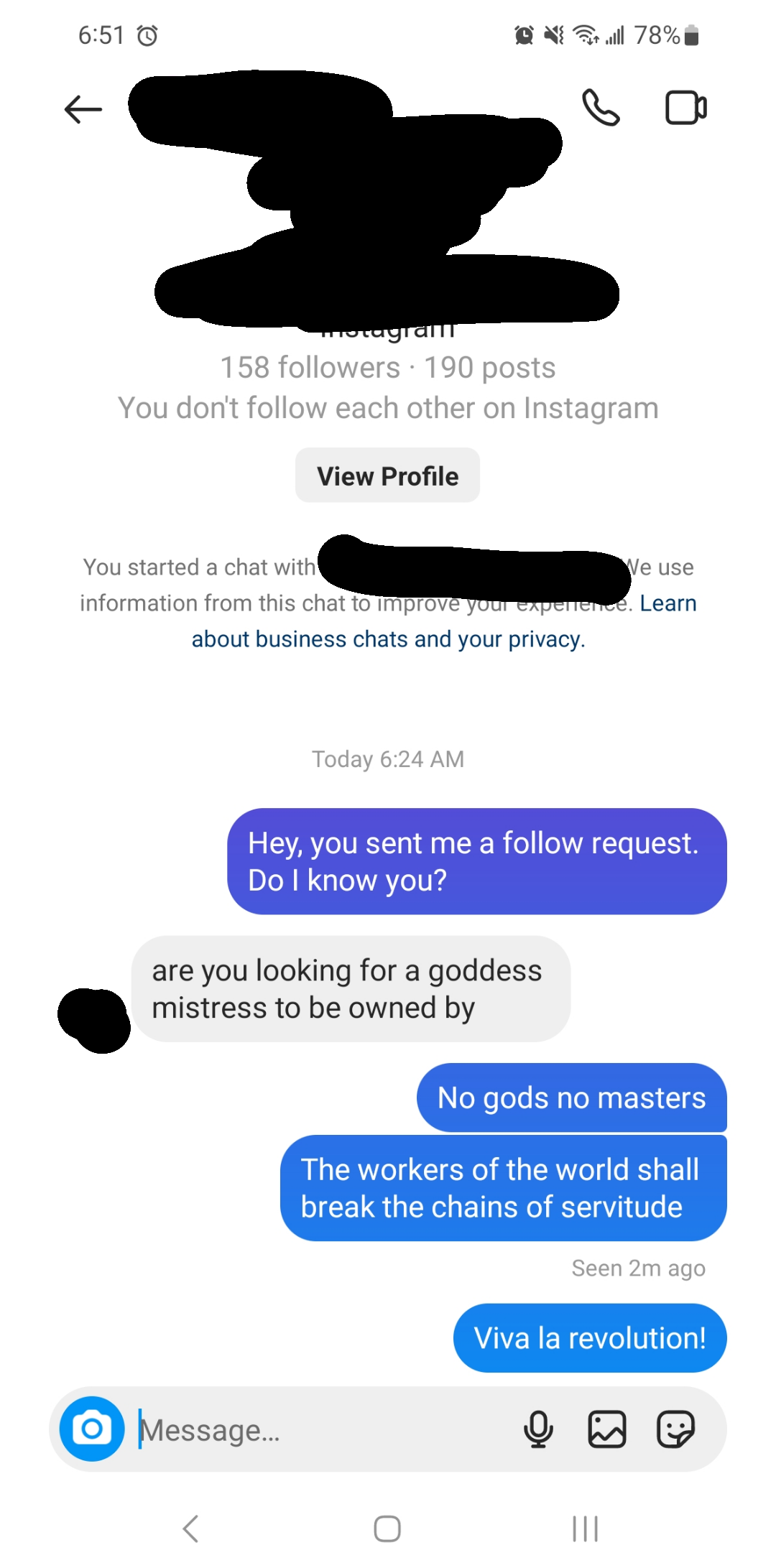776x1568 pixels.
Task: Open the View Profile button
Action: click(x=387, y=475)
